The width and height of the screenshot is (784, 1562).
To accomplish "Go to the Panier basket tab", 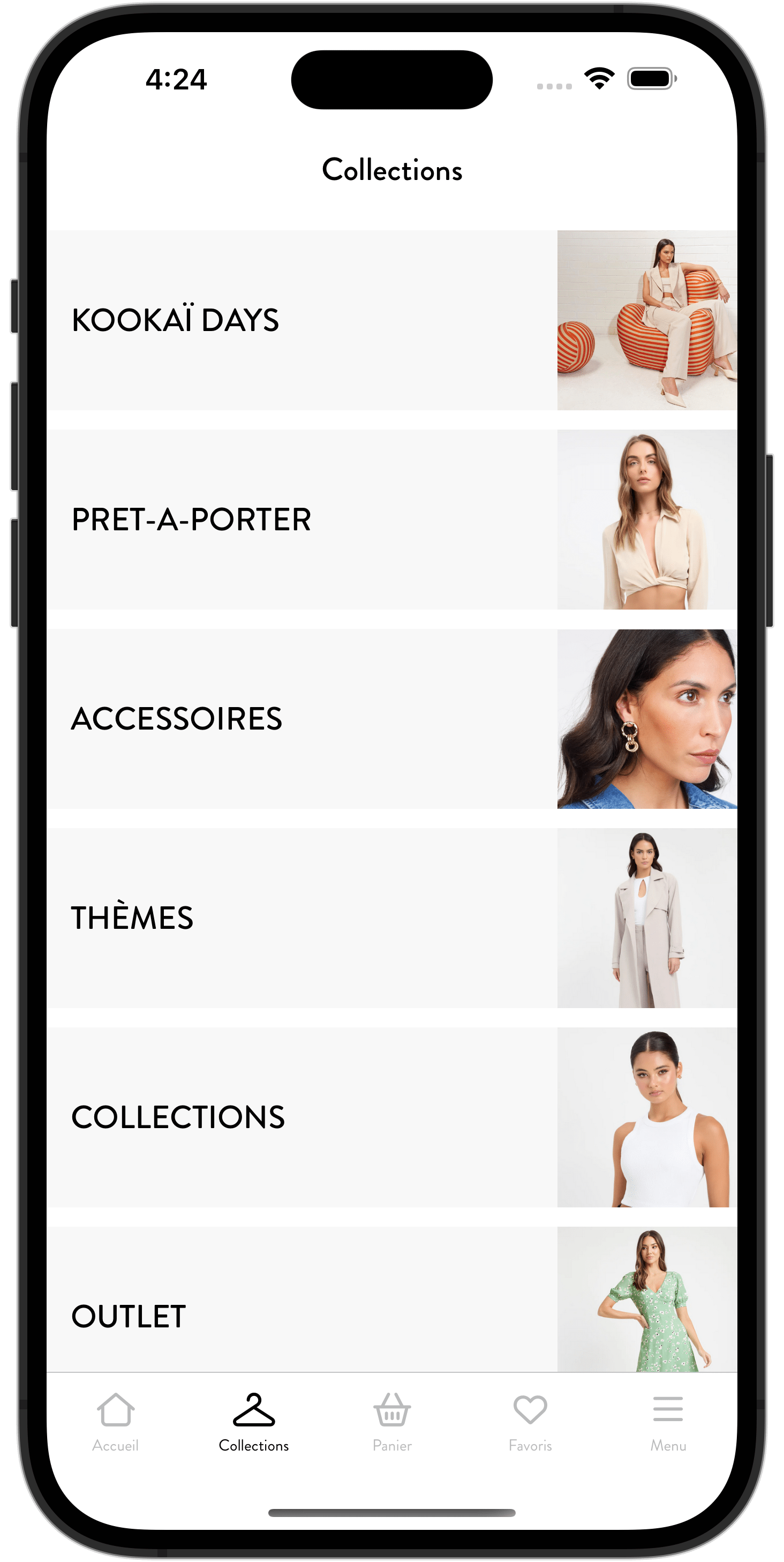I will click(x=391, y=1423).
